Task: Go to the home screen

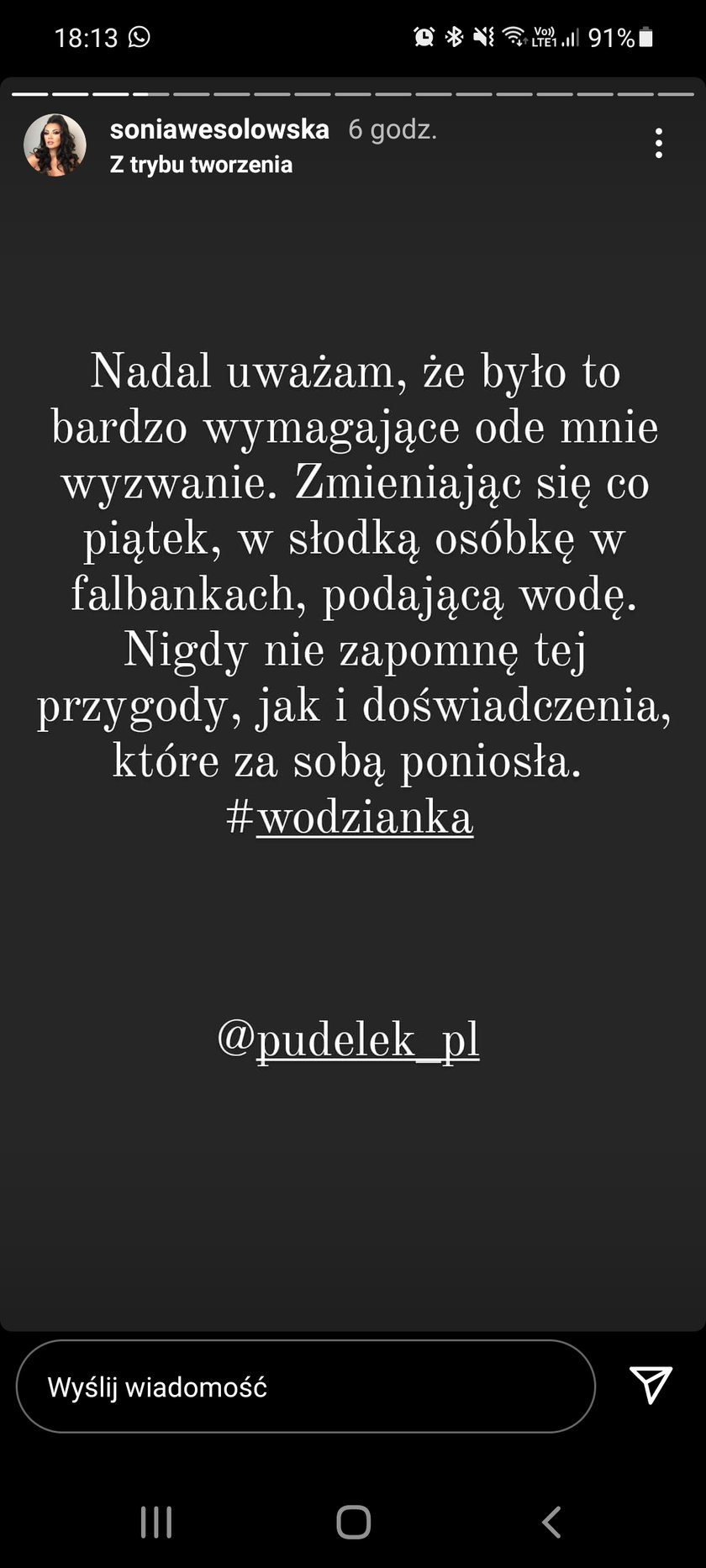Action: (x=353, y=1522)
